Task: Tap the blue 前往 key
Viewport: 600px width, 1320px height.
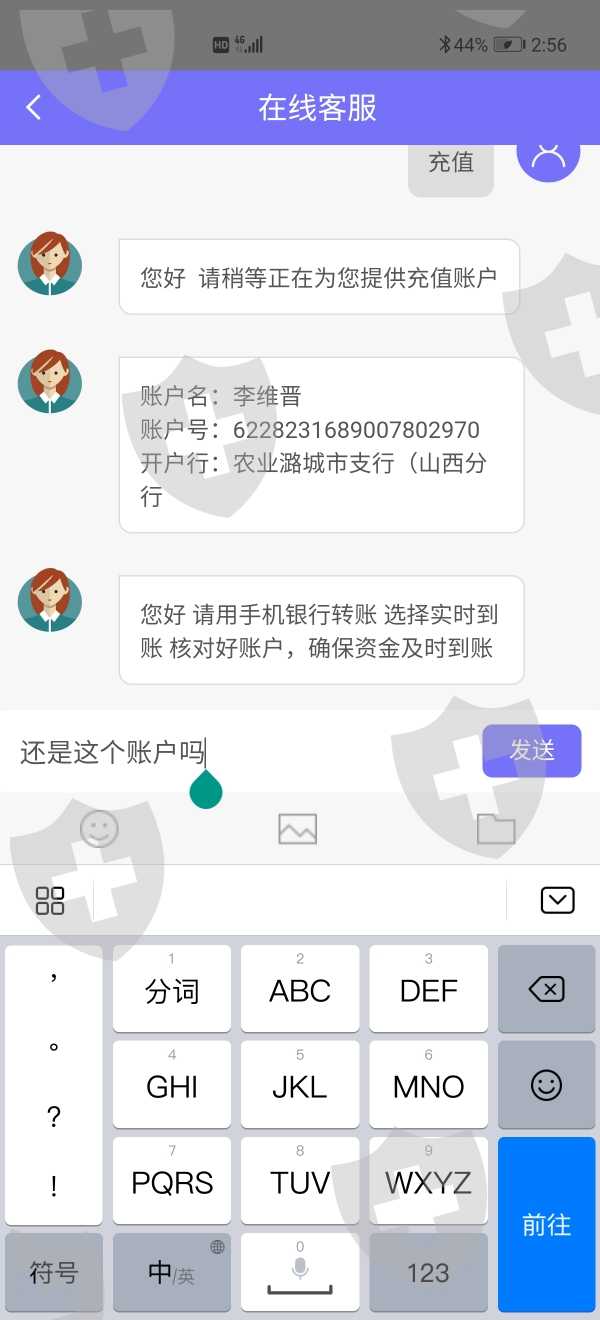Action: (547, 1224)
